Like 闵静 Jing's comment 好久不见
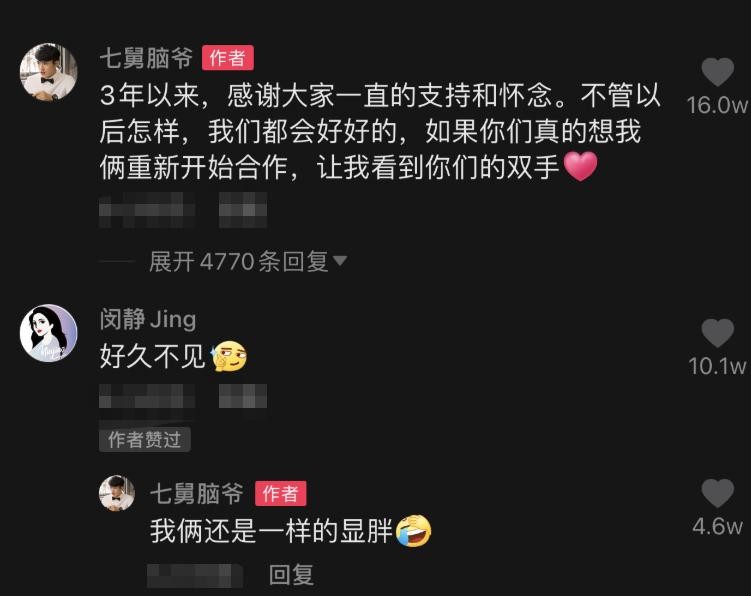Screen dimensions: 751x596 point(717,334)
